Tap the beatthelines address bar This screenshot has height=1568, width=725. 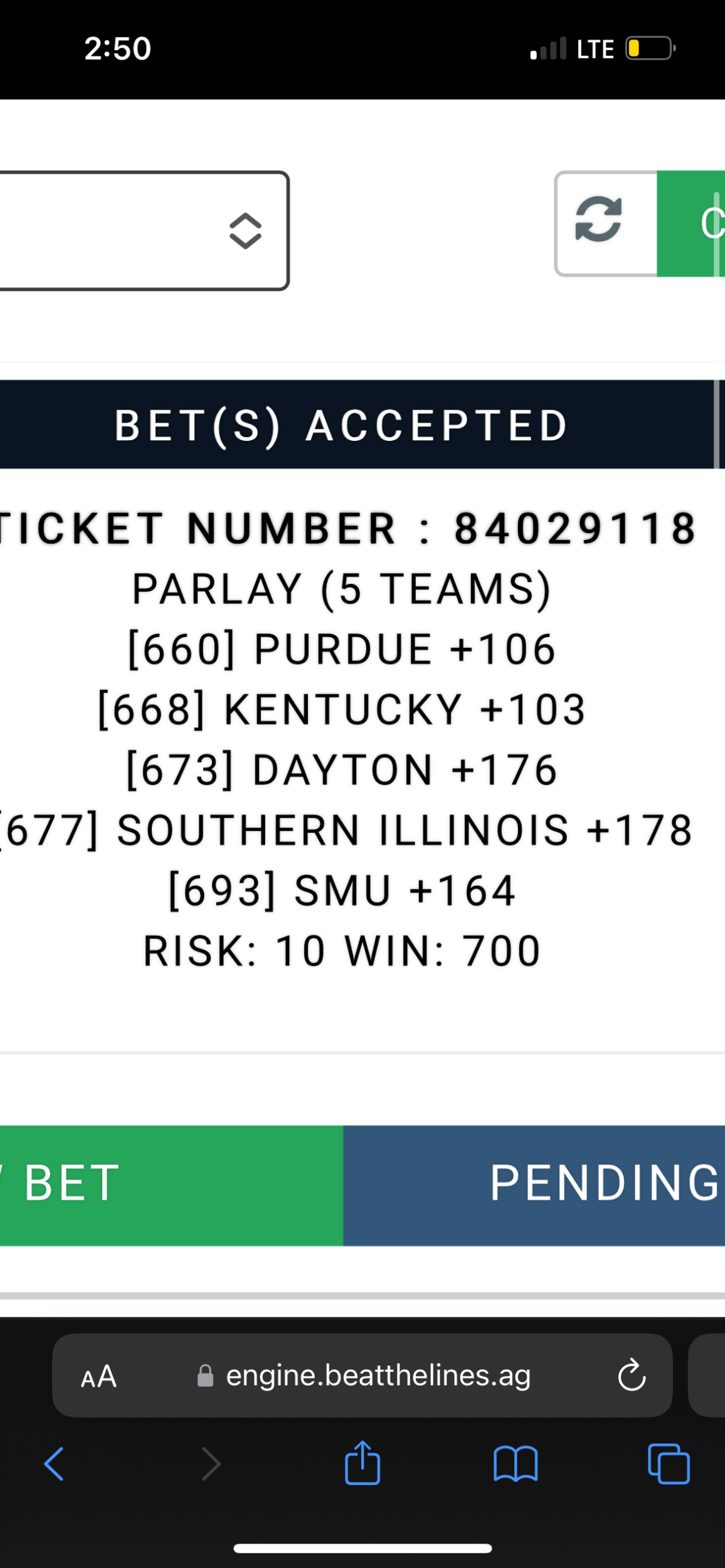(378, 1375)
